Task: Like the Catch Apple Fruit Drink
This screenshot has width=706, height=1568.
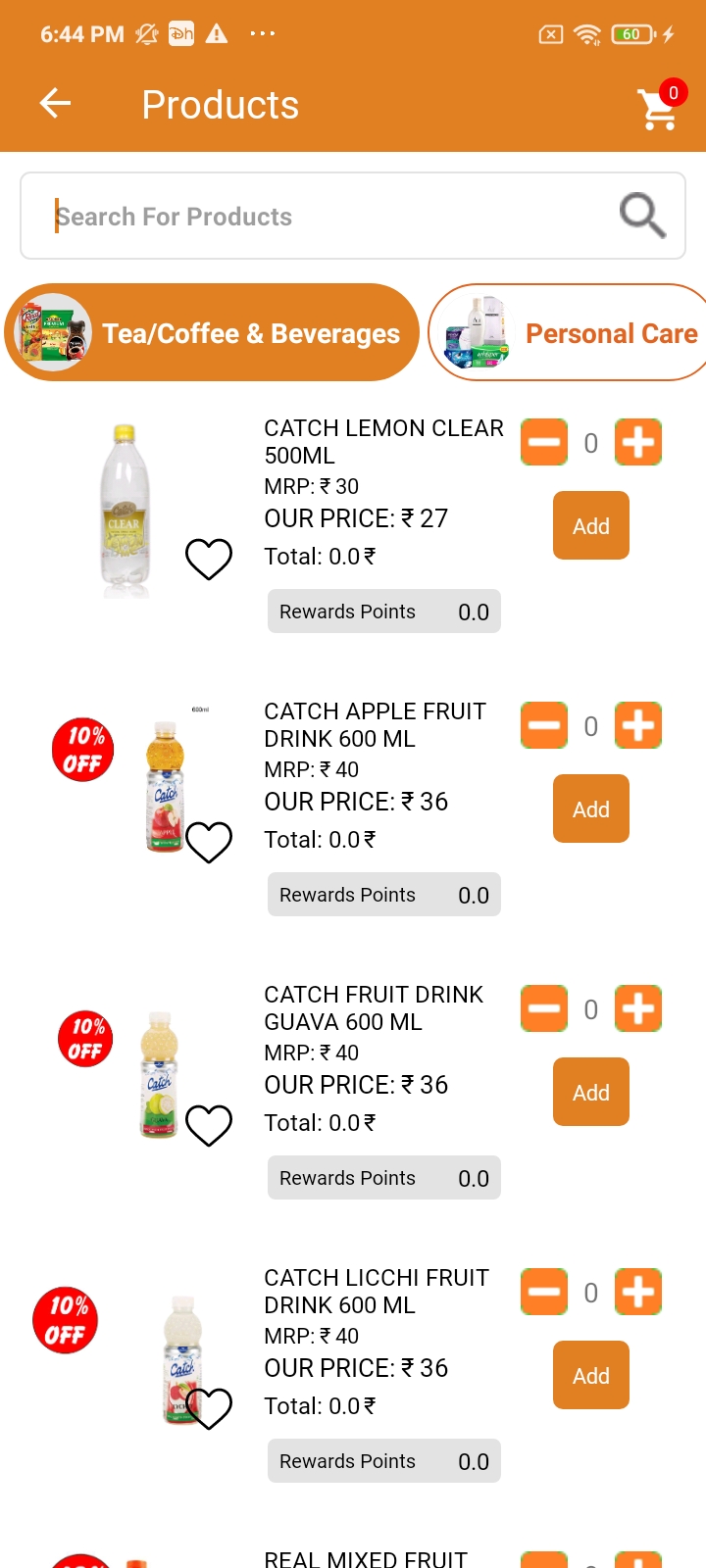Action: [x=209, y=842]
